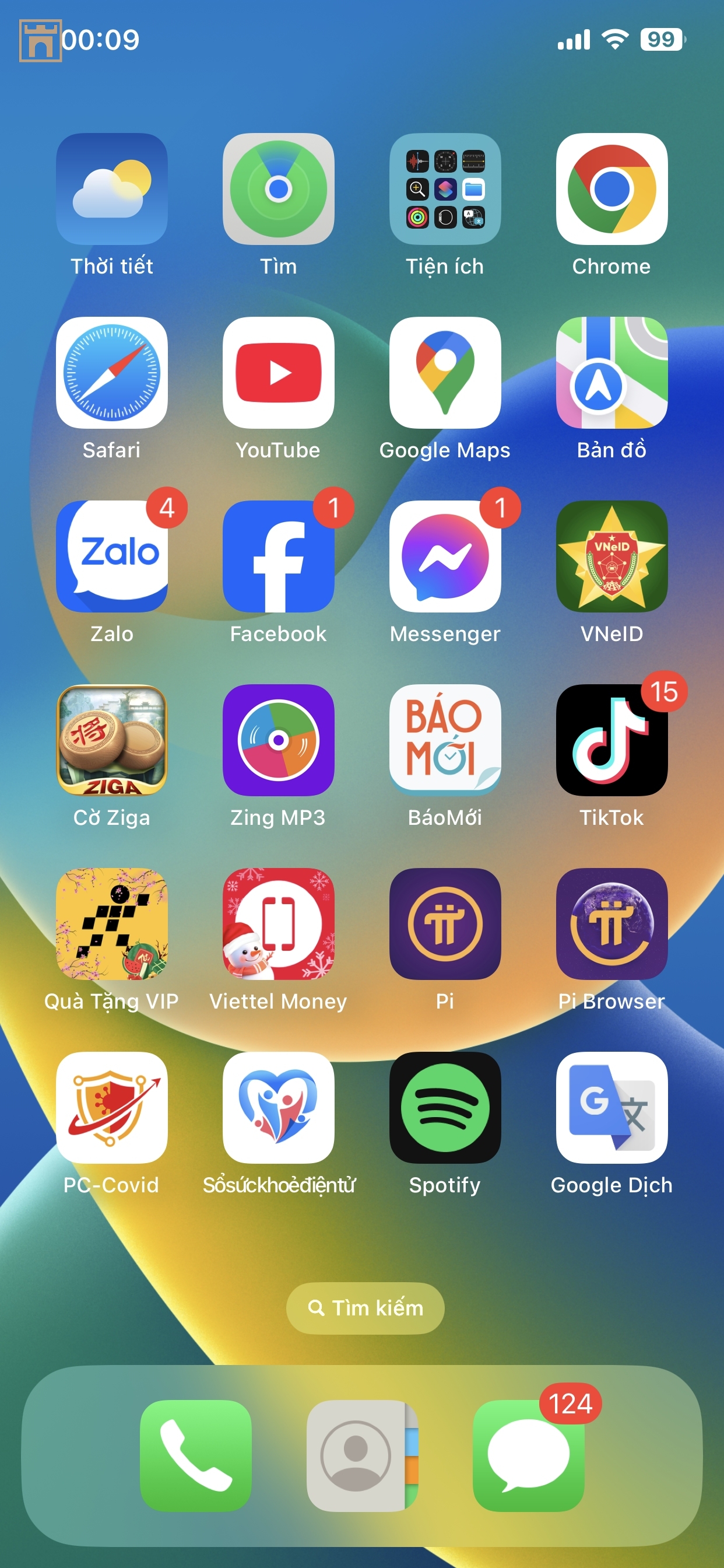Image resolution: width=724 pixels, height=1568 pixels.
Task: Open Spotify
Action: pos(445,1108)
